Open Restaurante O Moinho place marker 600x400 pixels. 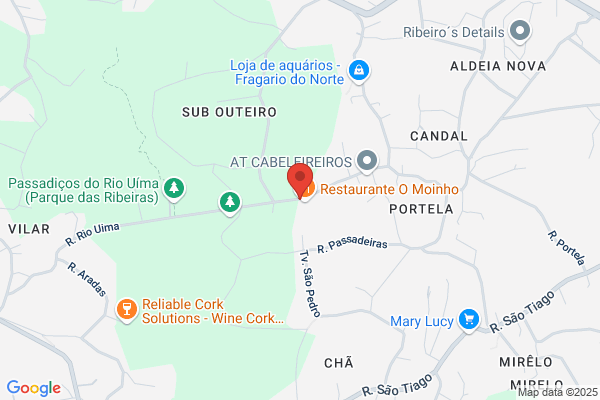click(x=308, y=190)
